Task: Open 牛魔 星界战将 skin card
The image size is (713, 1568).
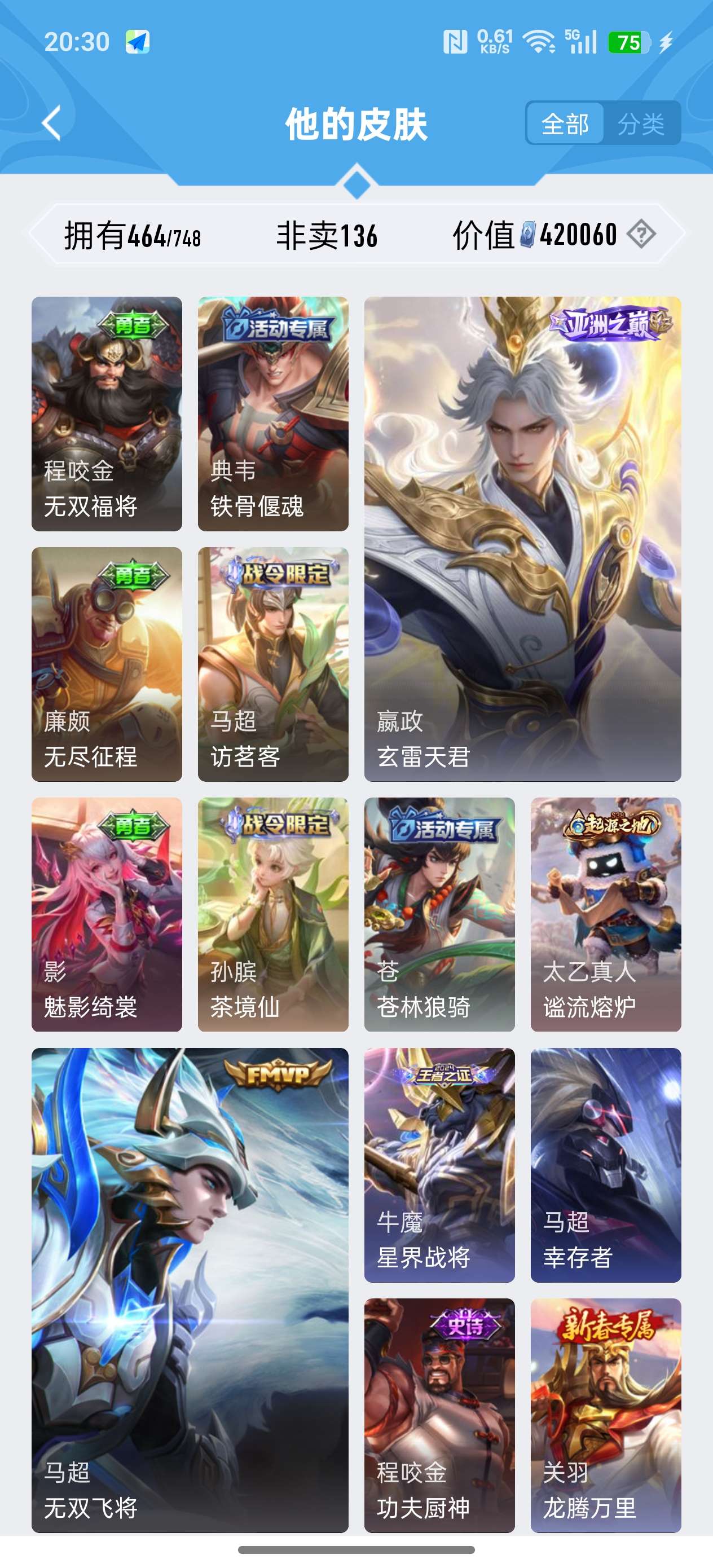Action: (439, 1165)
